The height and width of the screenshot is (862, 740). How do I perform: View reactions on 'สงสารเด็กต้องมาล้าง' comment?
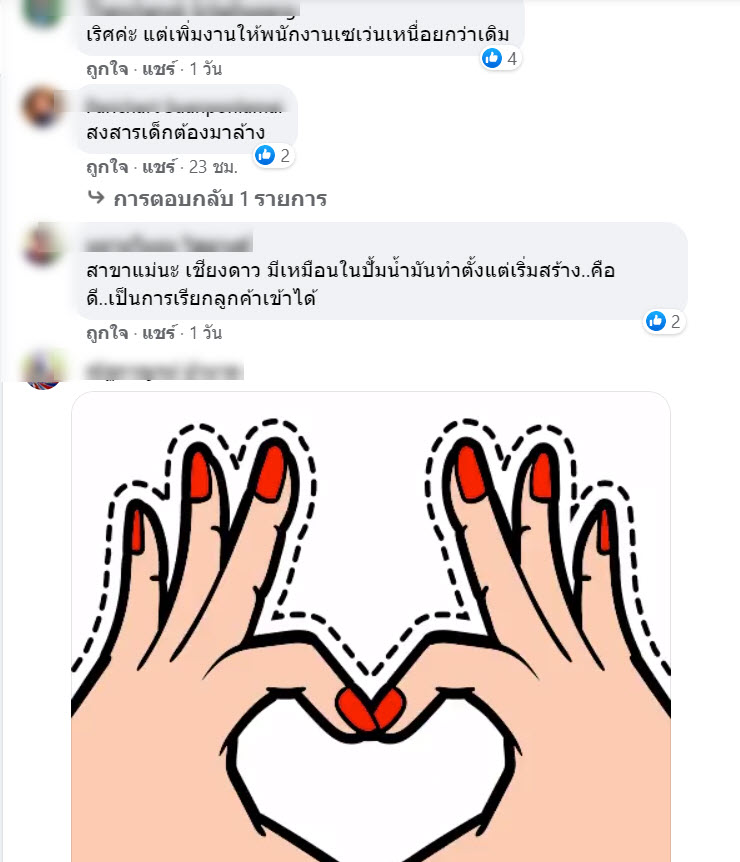[x=272, y=155]
